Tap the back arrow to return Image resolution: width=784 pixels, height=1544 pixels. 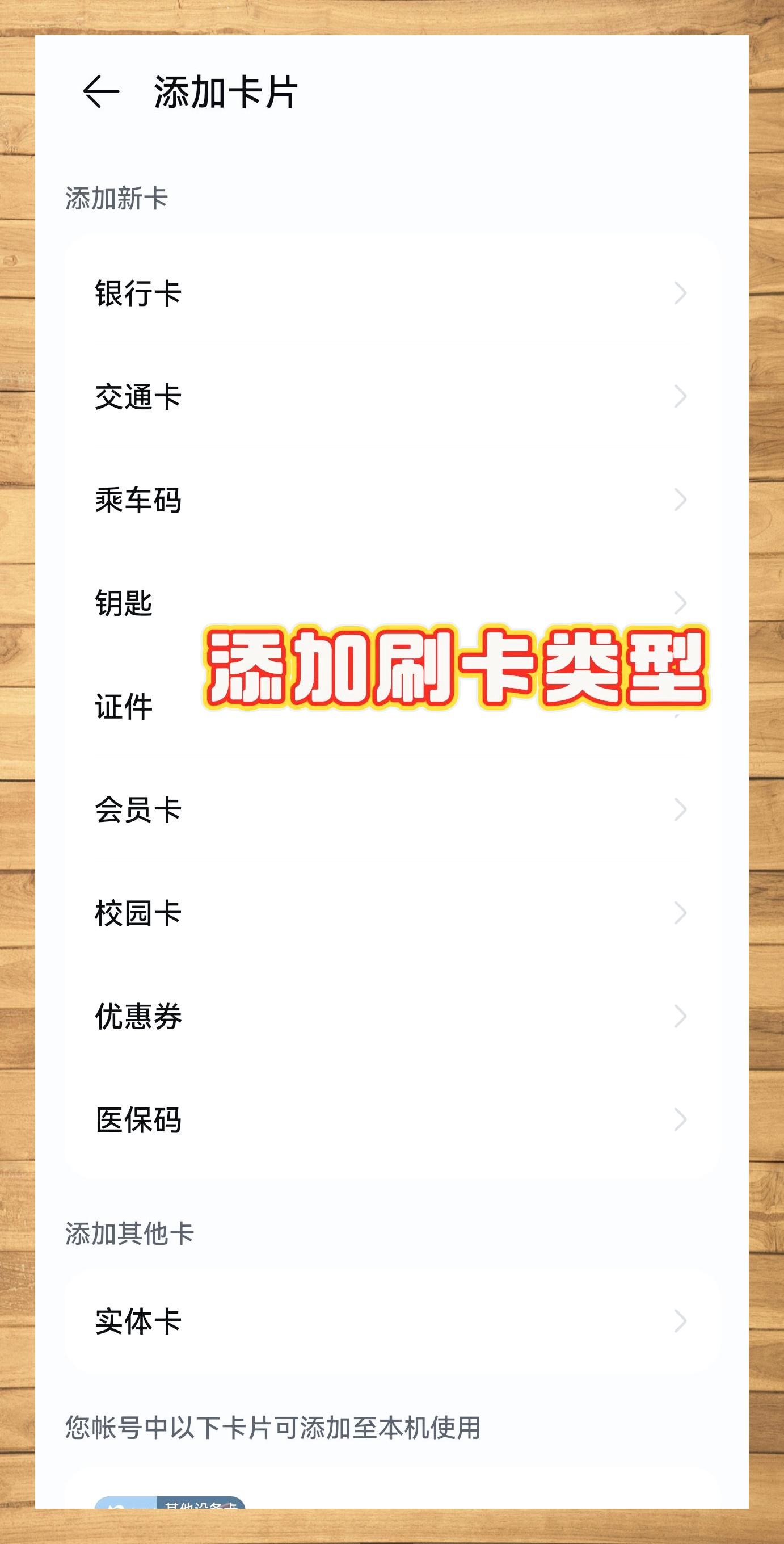click(x=100, y=90)
